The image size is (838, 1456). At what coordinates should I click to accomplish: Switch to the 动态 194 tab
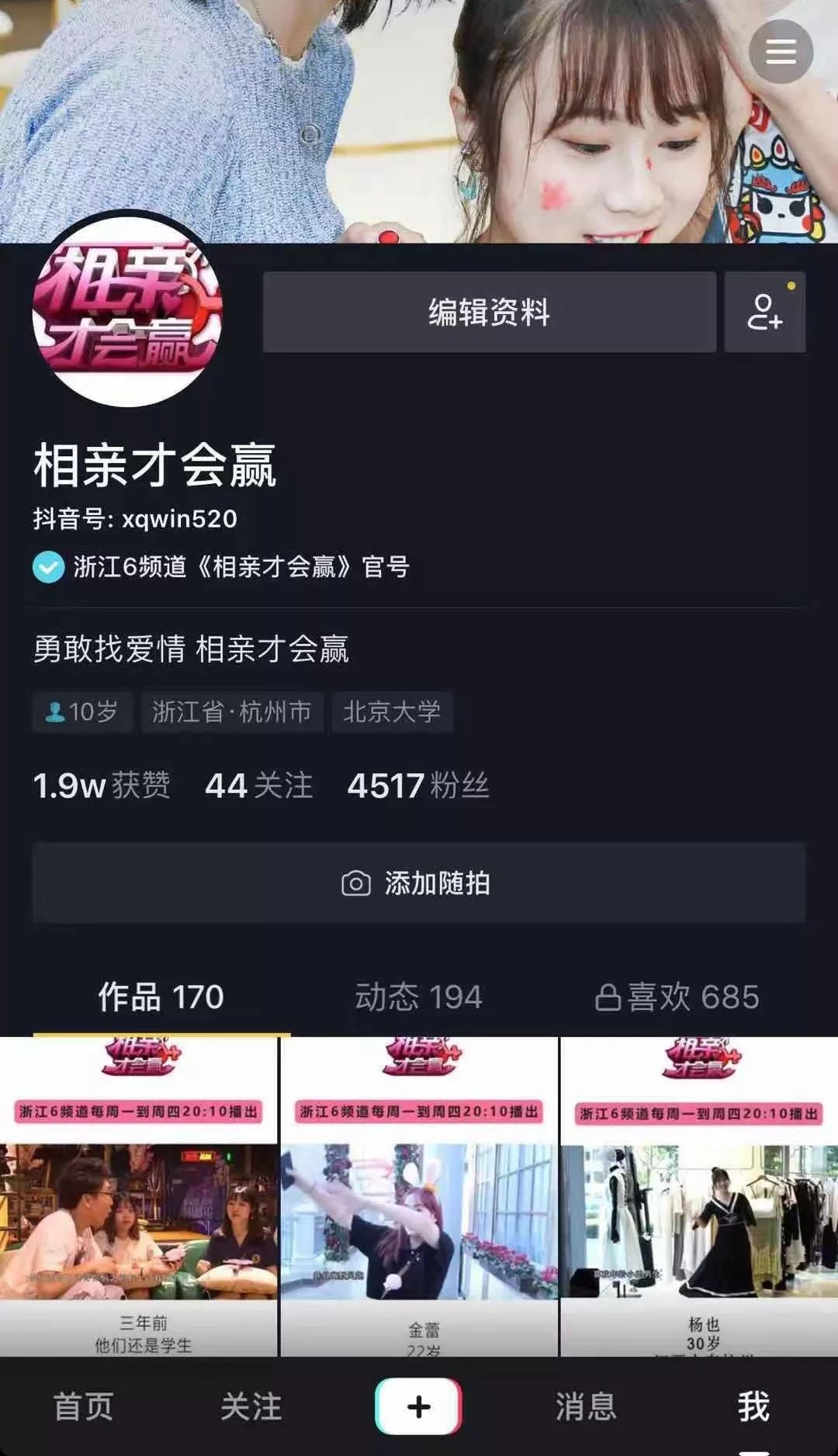419,997
